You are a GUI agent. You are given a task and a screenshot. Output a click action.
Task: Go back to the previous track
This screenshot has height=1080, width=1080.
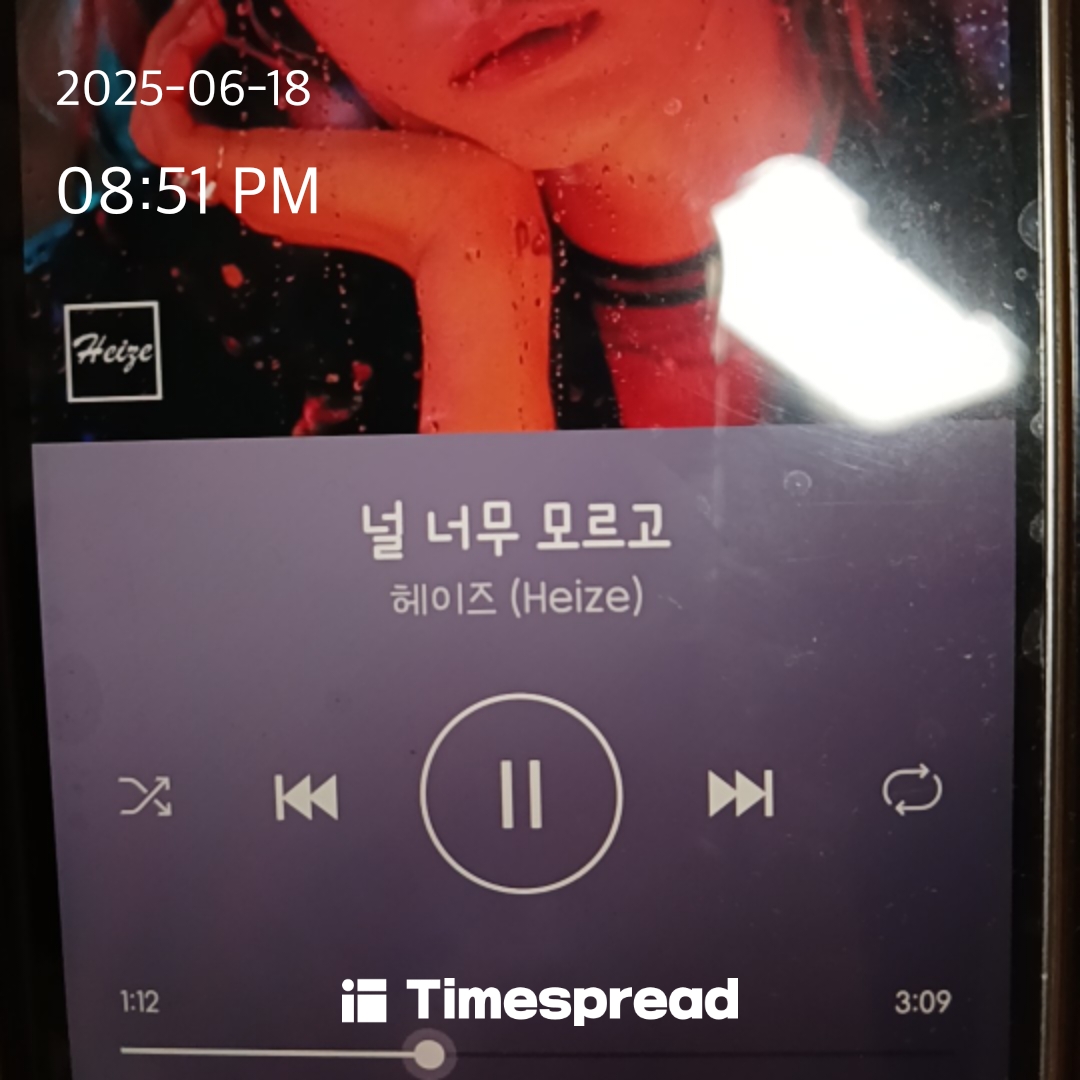click(x=306, y=798)
